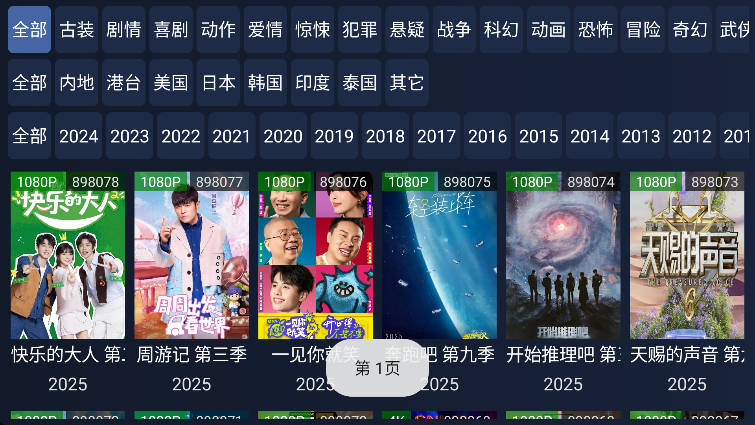
Task: Select the 科幻 genre filter
Action: pos(501,29)
